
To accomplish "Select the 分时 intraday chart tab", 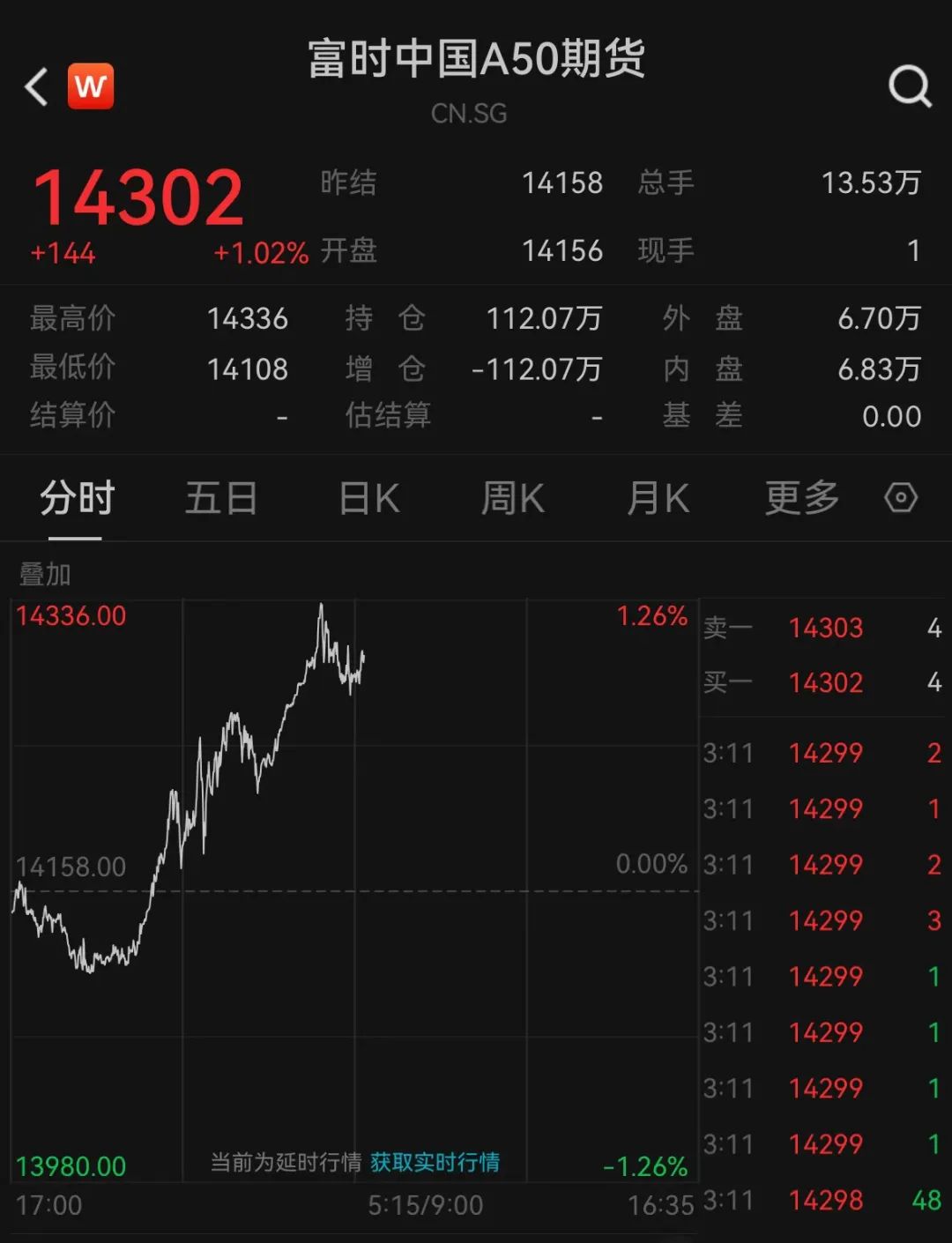I will pos(77,498).
